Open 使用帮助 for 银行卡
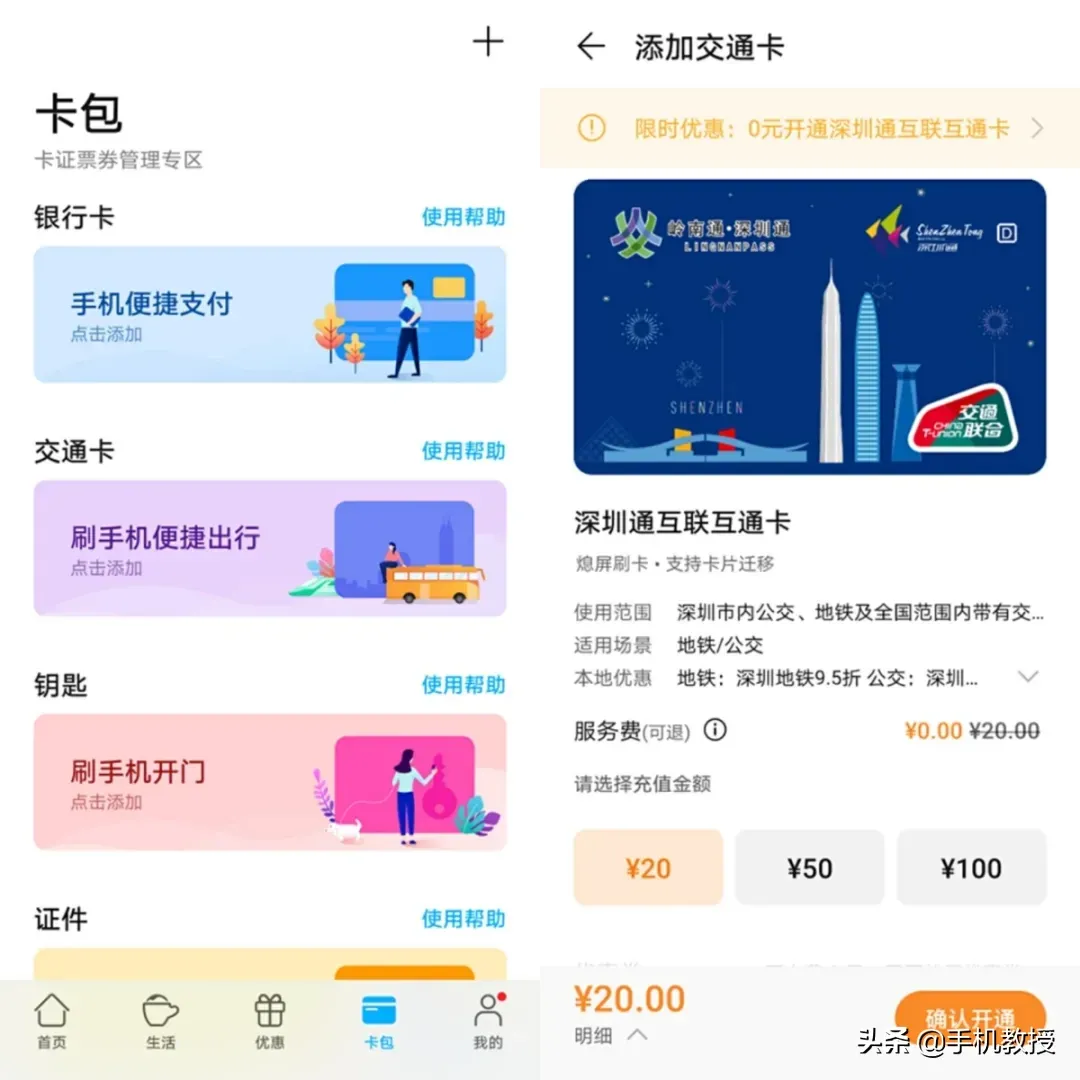This screenshot has width=1080, height=1080. (x=463, y=216)
